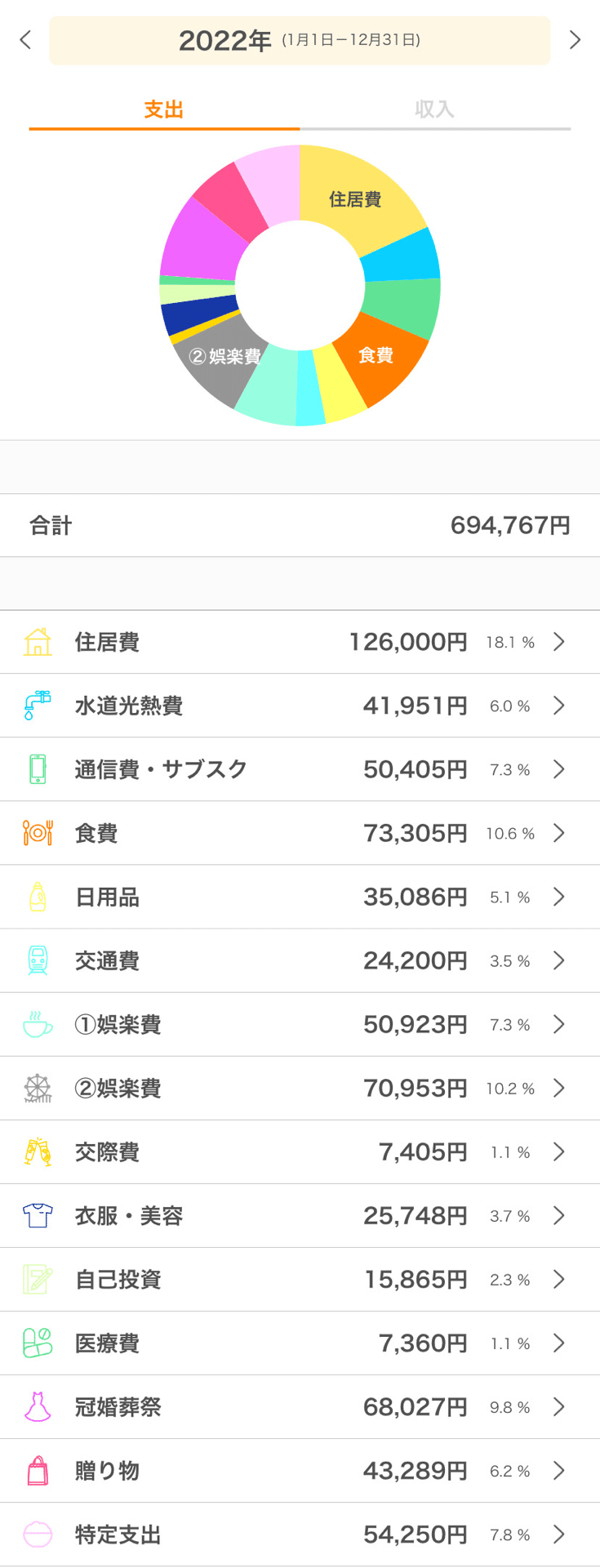Navigate to 2021 using the left arrow

click(x=24, y=39)
